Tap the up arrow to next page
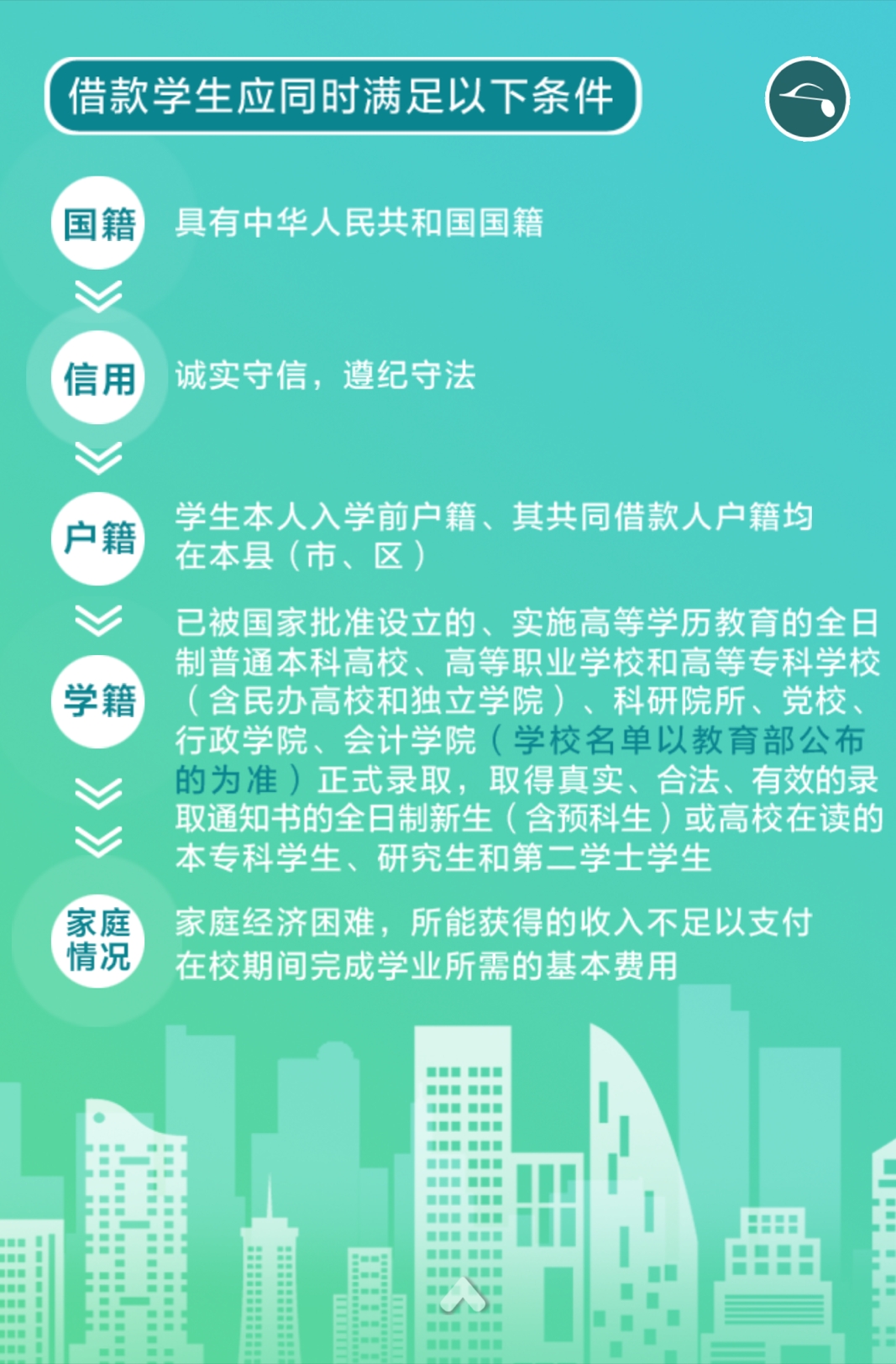 click(463, 1294)
